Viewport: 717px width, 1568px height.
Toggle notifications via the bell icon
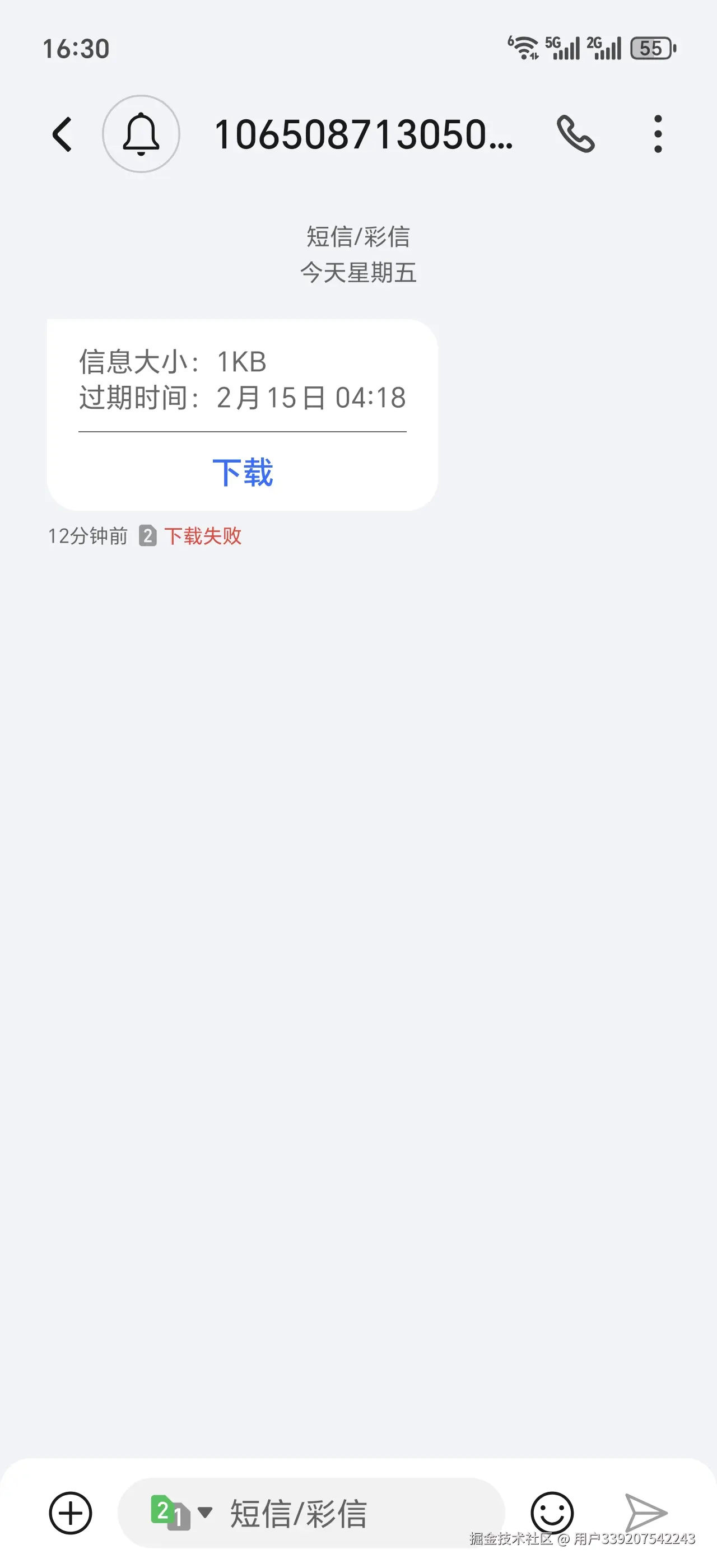(141, 135)
